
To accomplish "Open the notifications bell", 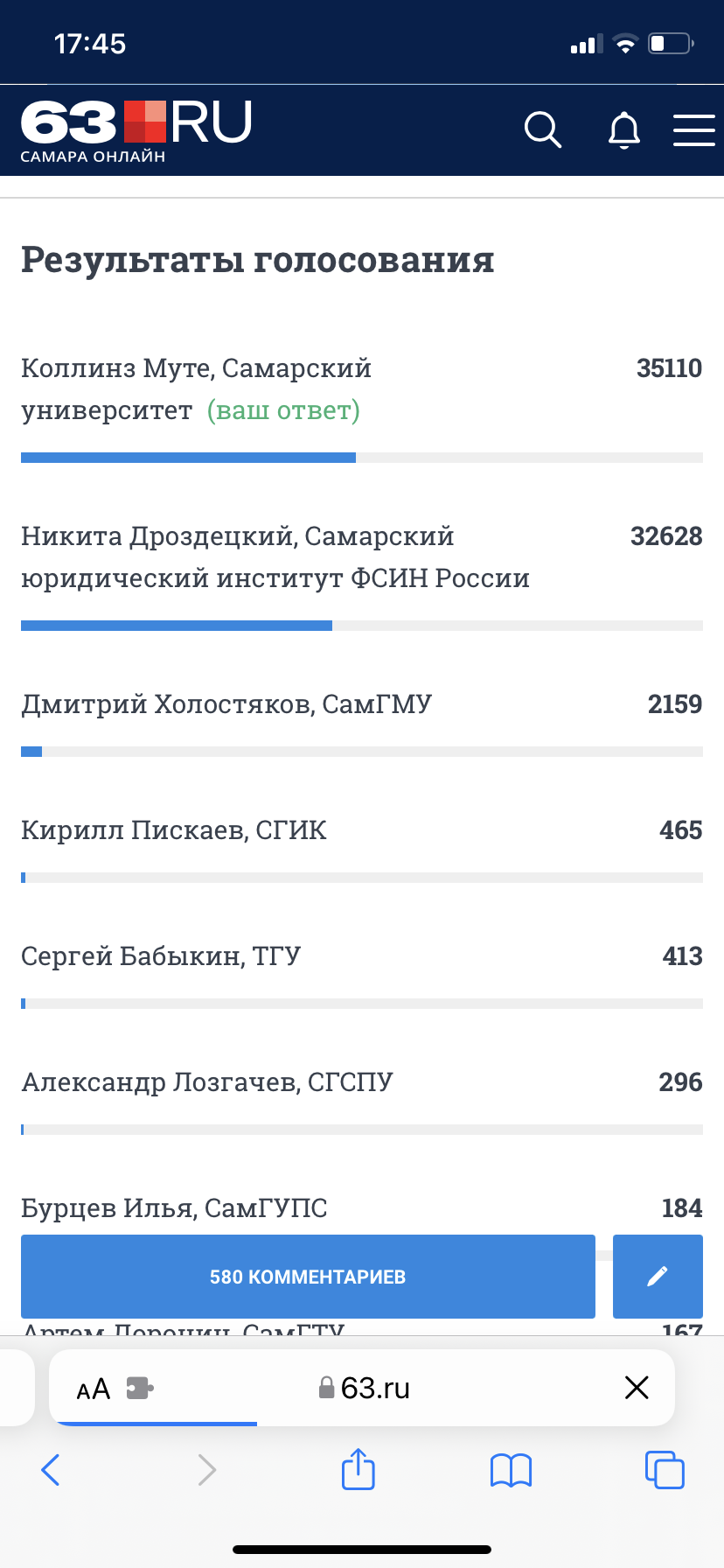I will (x=624, y=130).
